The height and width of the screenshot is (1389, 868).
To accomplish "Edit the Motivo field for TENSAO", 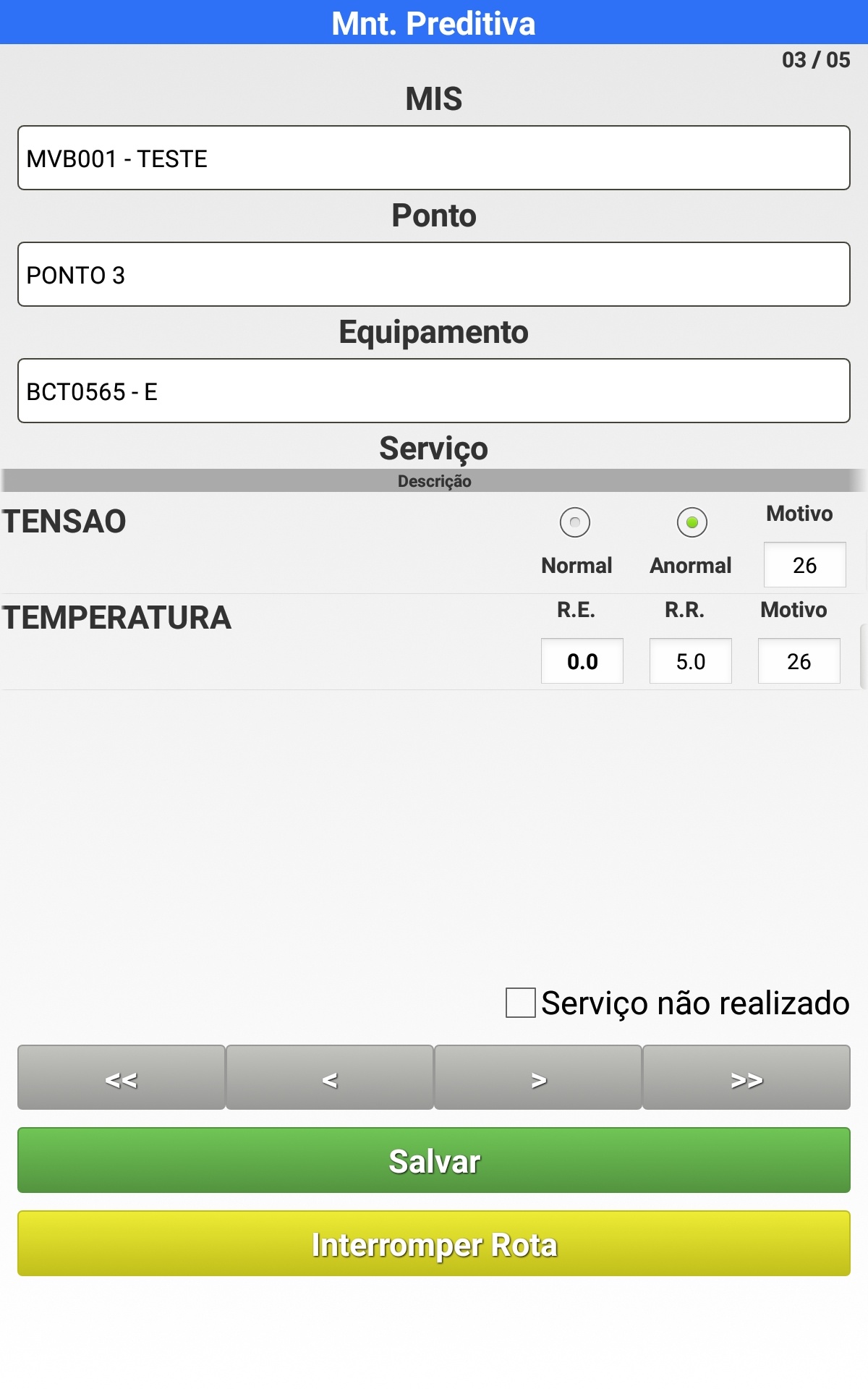I will coord(804,565).
